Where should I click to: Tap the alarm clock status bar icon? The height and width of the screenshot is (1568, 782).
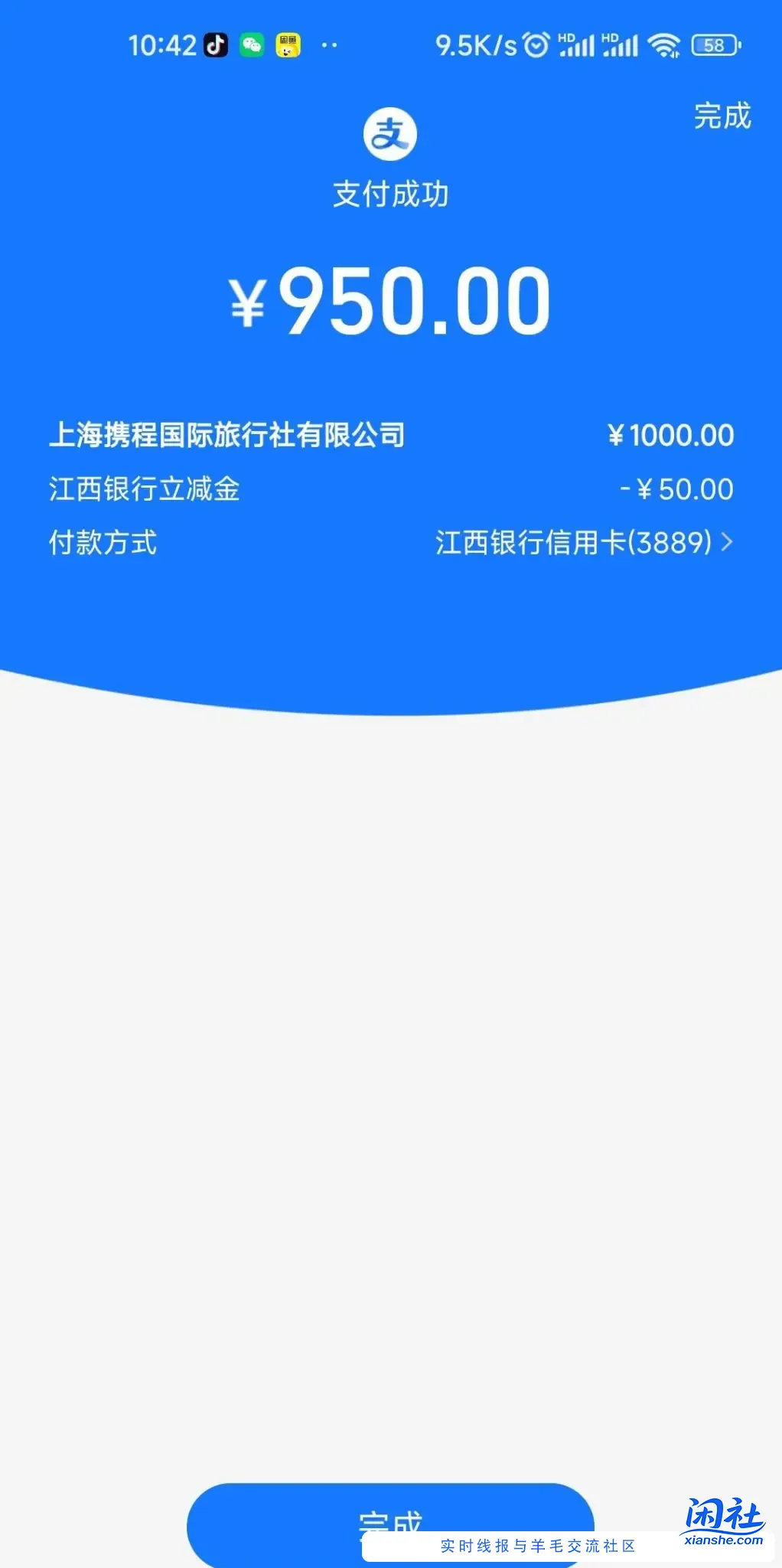click(x=536, y=44)
